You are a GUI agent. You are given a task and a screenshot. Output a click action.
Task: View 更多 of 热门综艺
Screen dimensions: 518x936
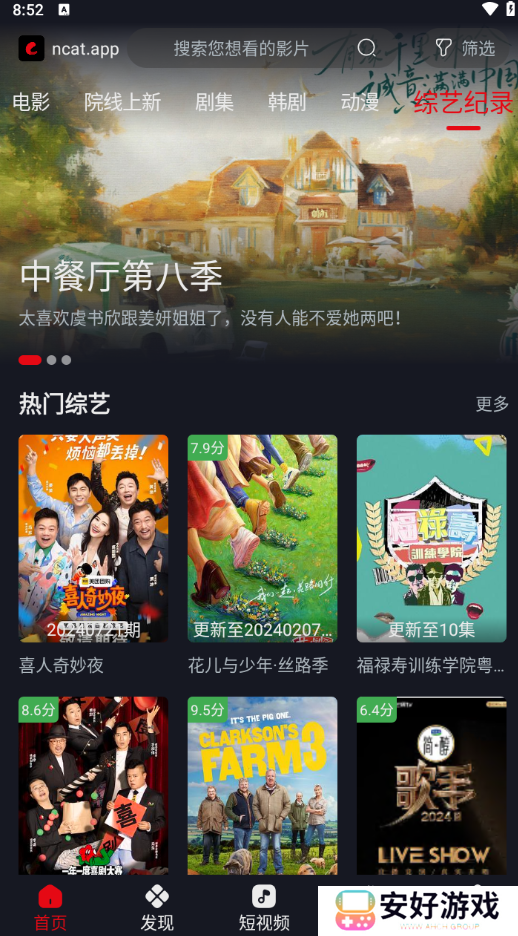492,404
